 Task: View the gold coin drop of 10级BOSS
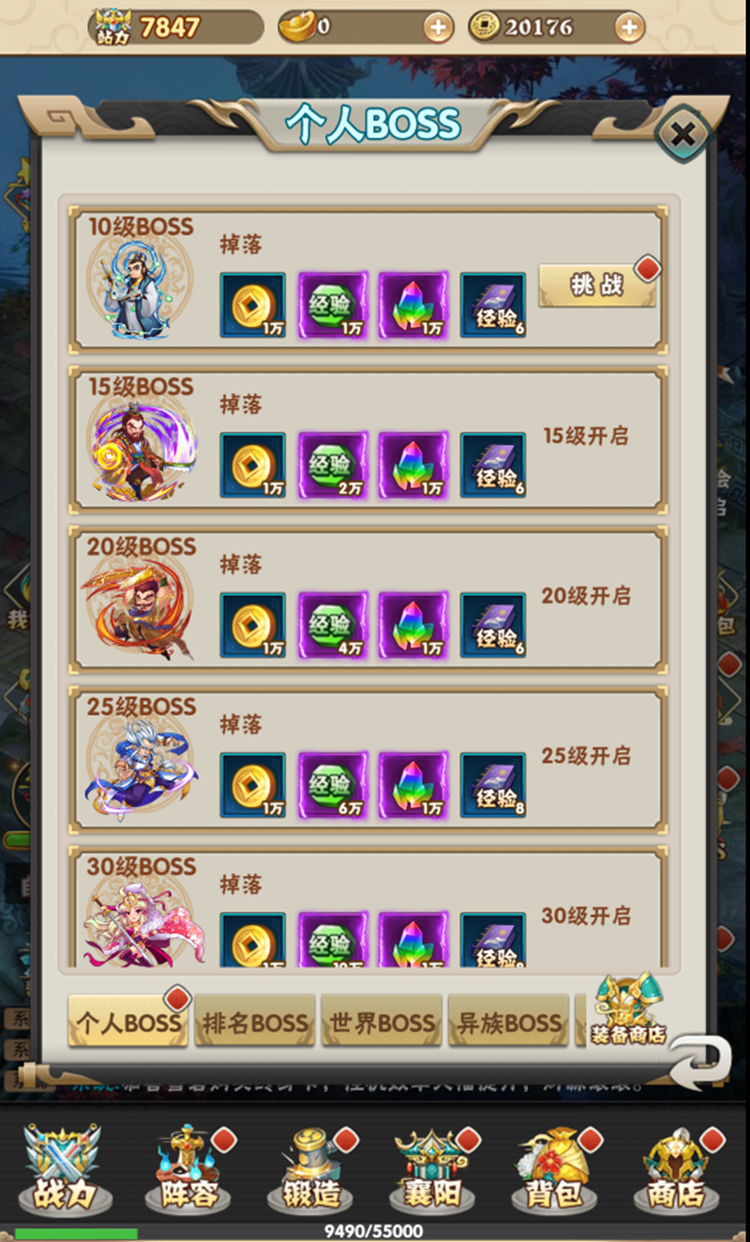coord(252,304)
